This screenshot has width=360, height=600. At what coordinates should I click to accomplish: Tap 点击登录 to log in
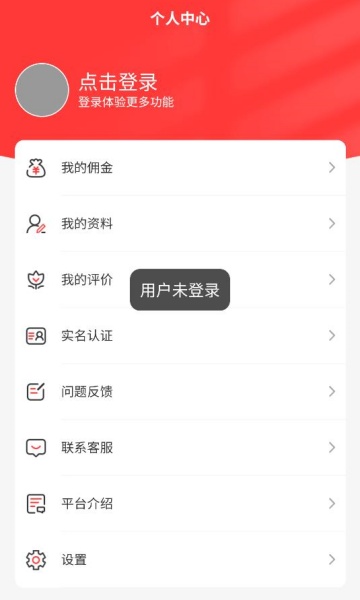point(118,82)
